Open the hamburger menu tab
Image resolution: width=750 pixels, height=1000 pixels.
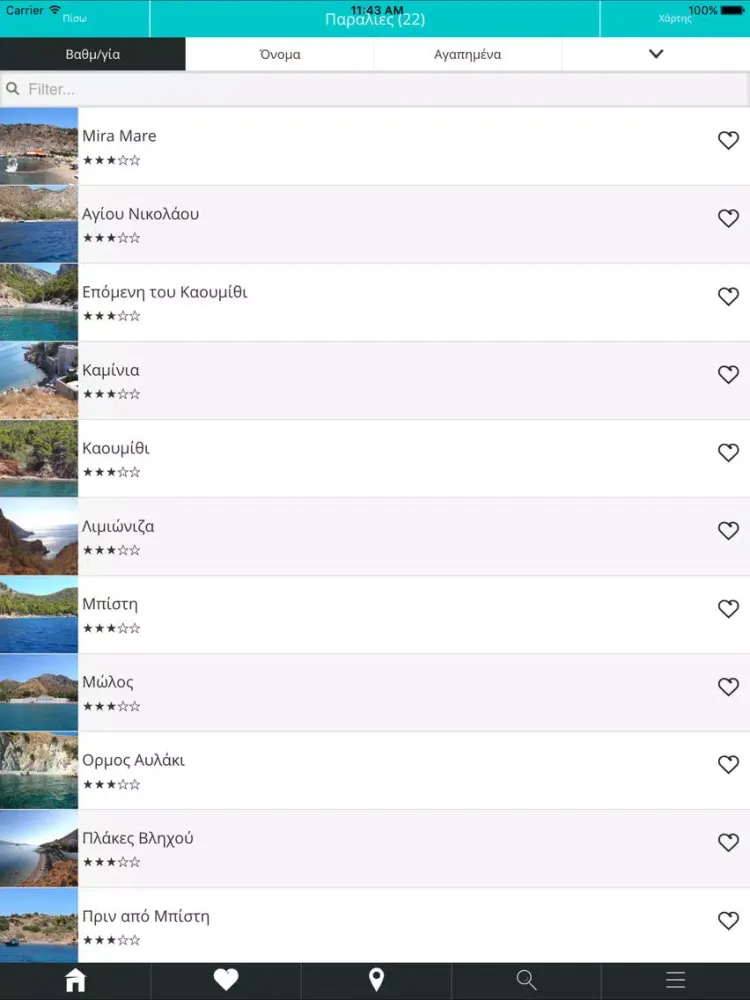676,980
